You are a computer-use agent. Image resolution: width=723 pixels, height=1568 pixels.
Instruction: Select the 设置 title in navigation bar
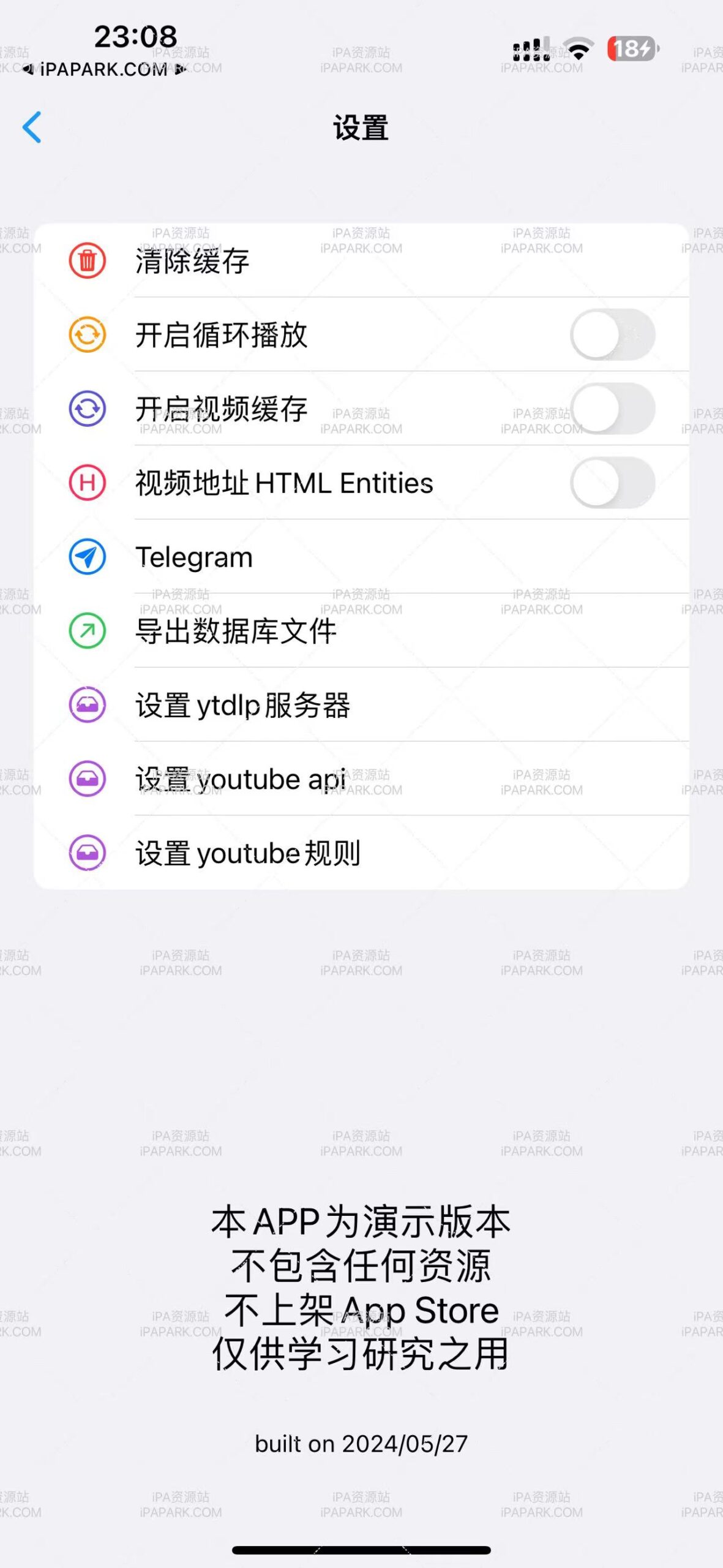361,127
